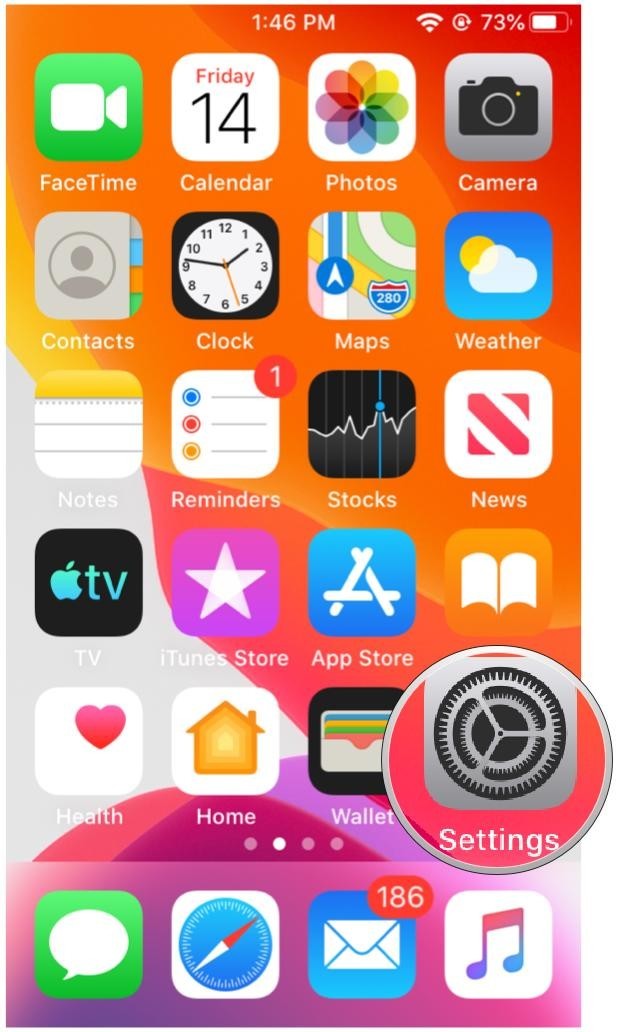Open Maps for navigation
Image resolution: width=620 pixels, height=1032 pixels.
tap(361, 265)
